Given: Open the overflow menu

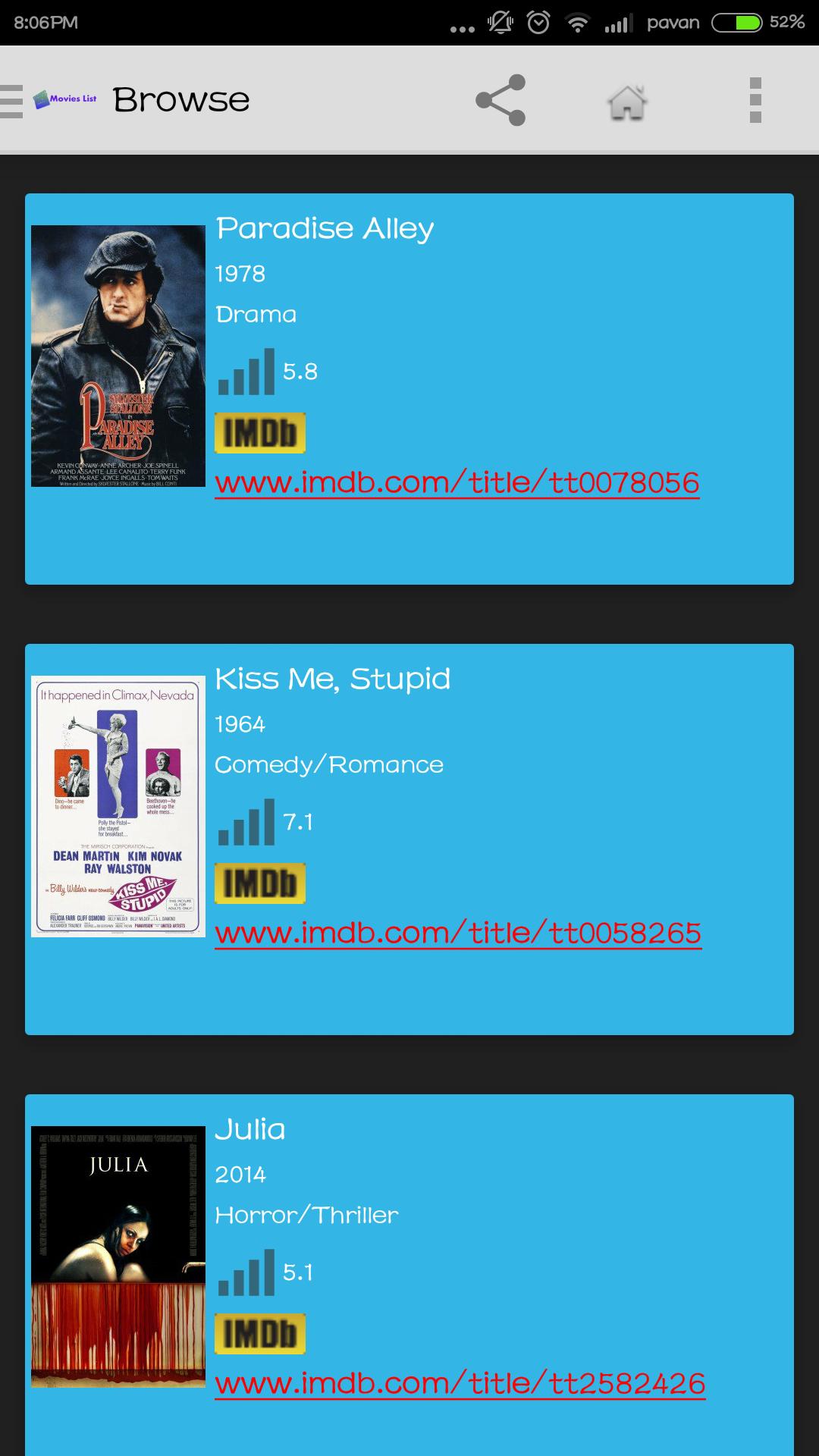Looking at the screenshot, I should point(755,100).
